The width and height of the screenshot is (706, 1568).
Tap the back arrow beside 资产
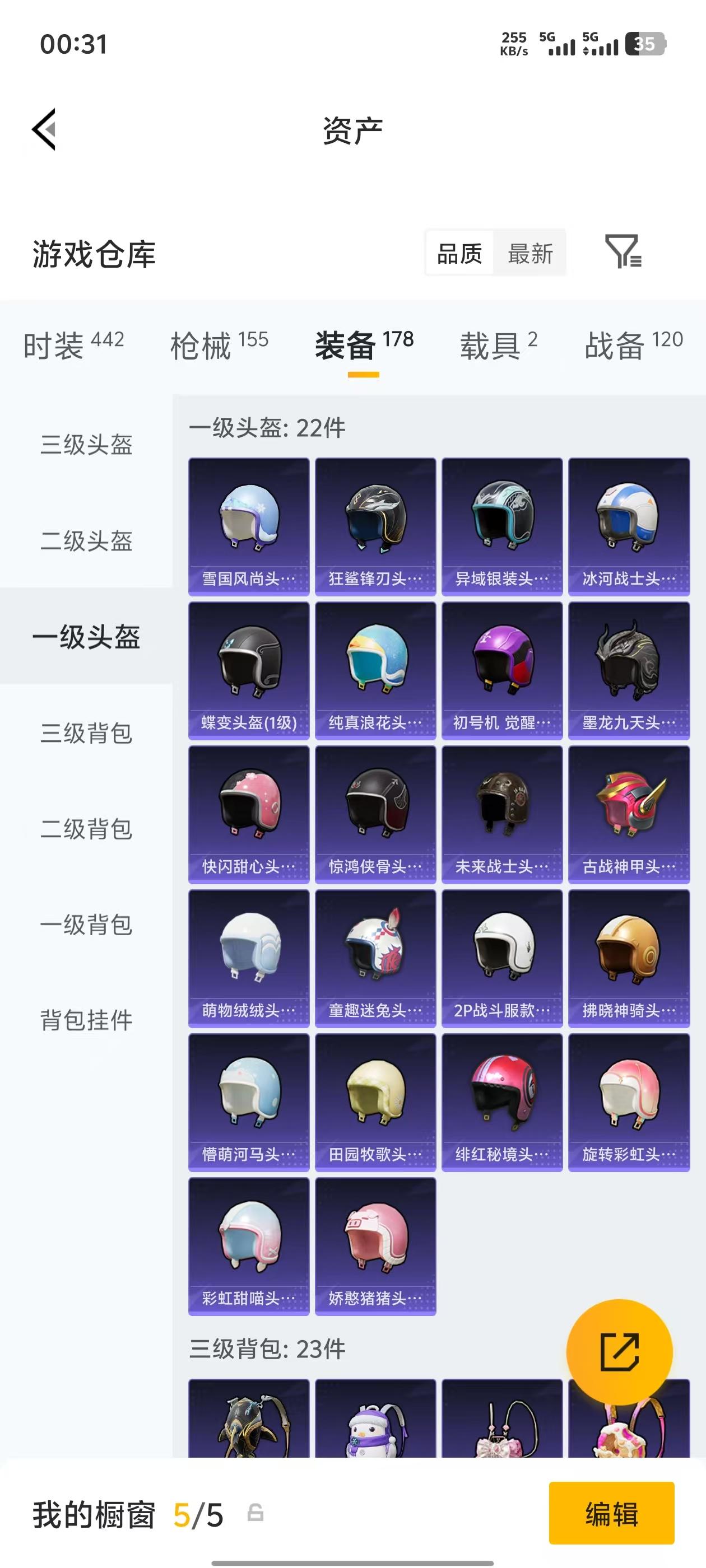44,130
